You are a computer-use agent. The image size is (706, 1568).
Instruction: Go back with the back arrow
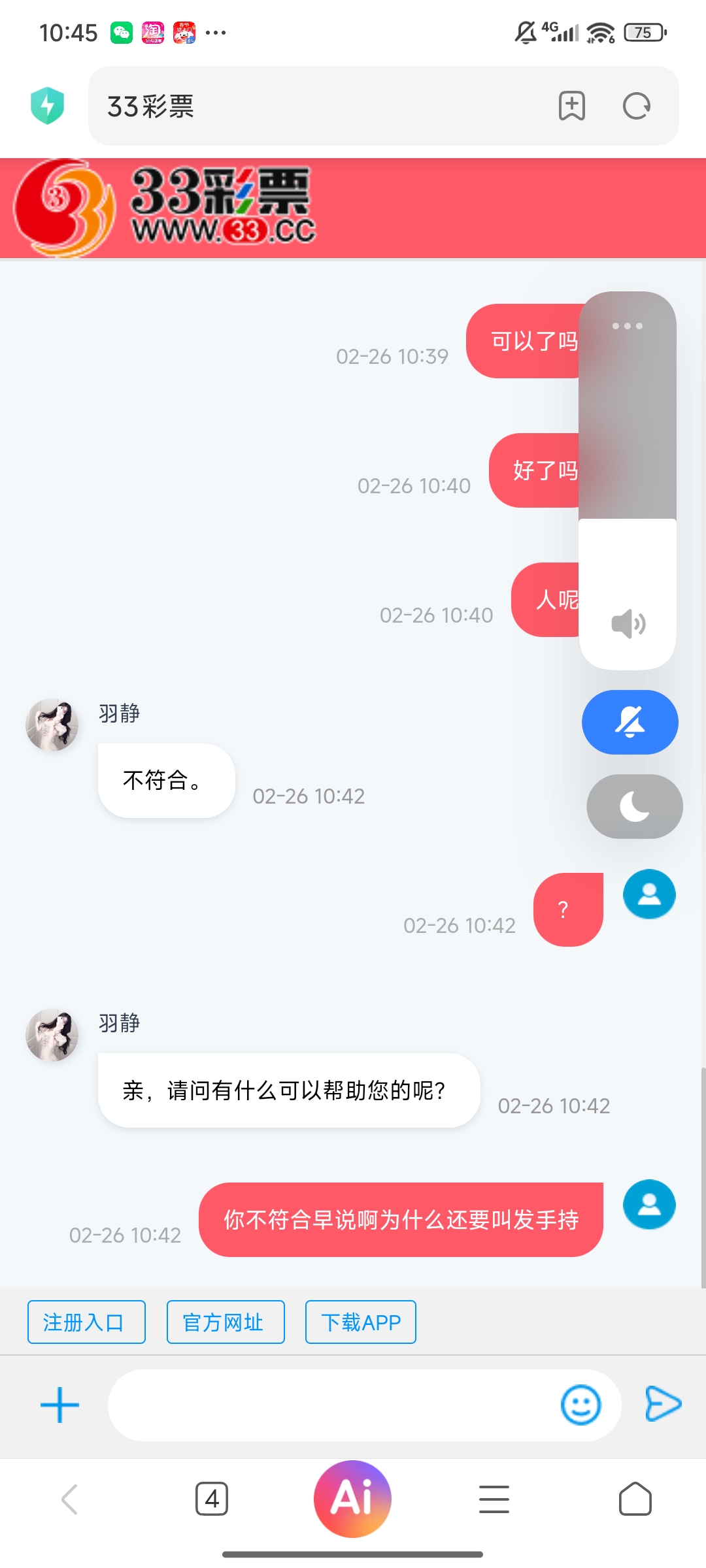coord(70,1498)
